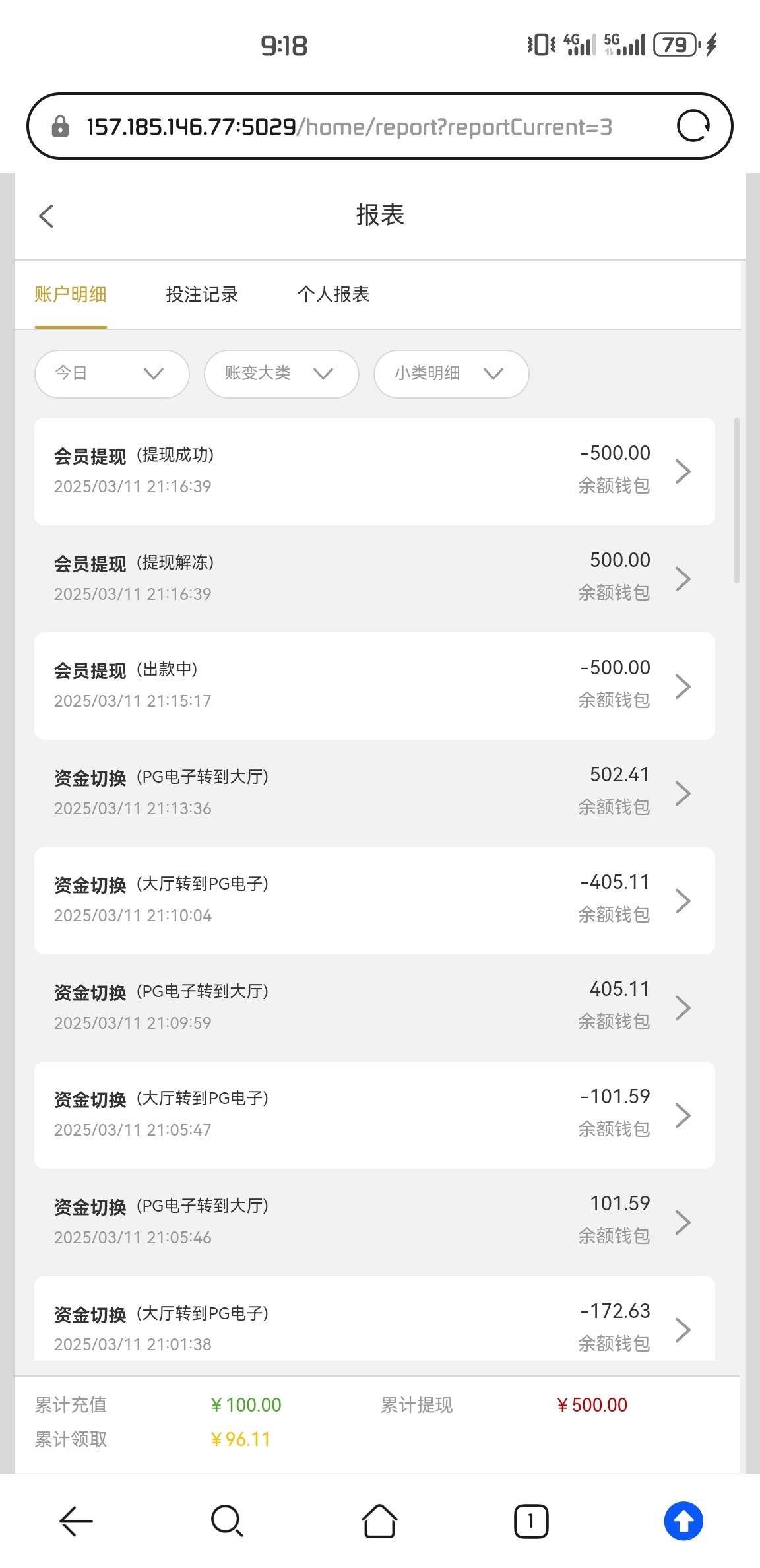
Task: Open the 502.41 PG电子转到大厅 record
Action: [374, 793]
